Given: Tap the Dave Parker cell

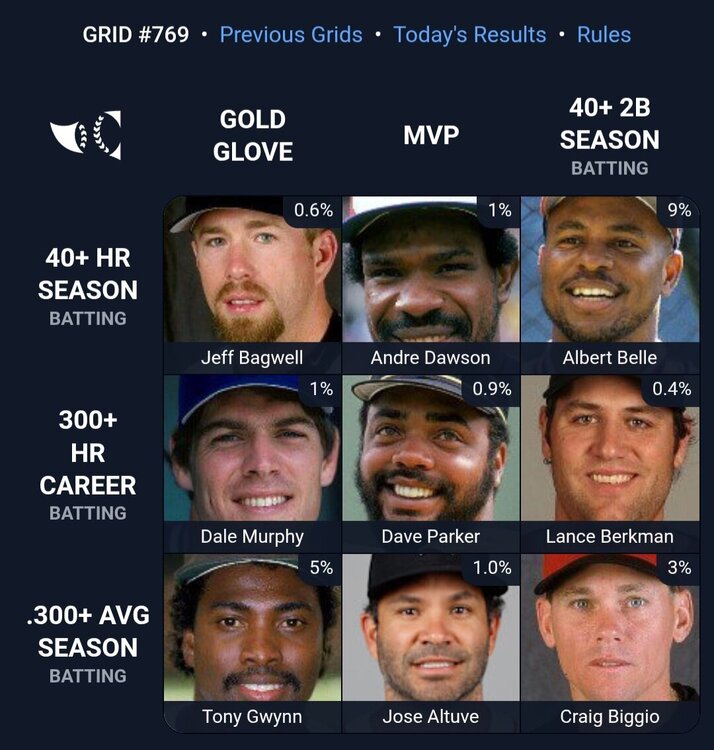Looking at the screenshot, I should 431,463.
